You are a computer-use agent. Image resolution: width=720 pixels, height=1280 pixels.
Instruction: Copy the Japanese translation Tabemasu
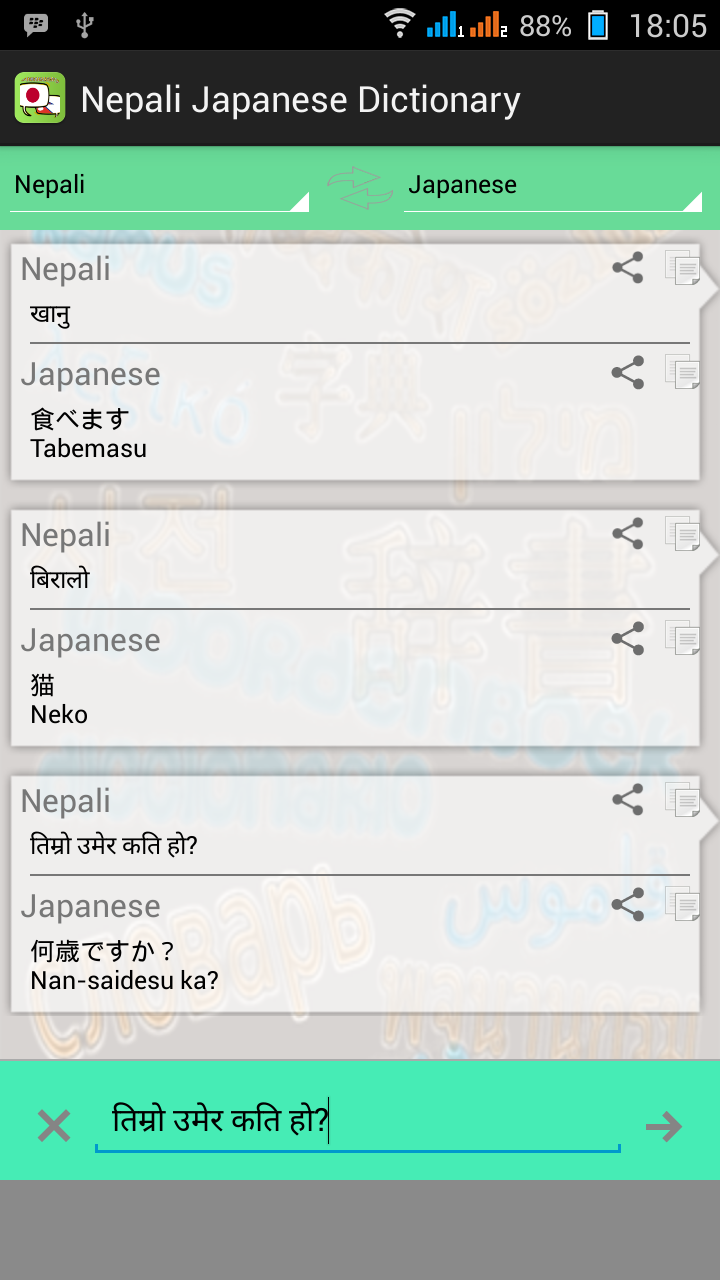coord(682,373)
